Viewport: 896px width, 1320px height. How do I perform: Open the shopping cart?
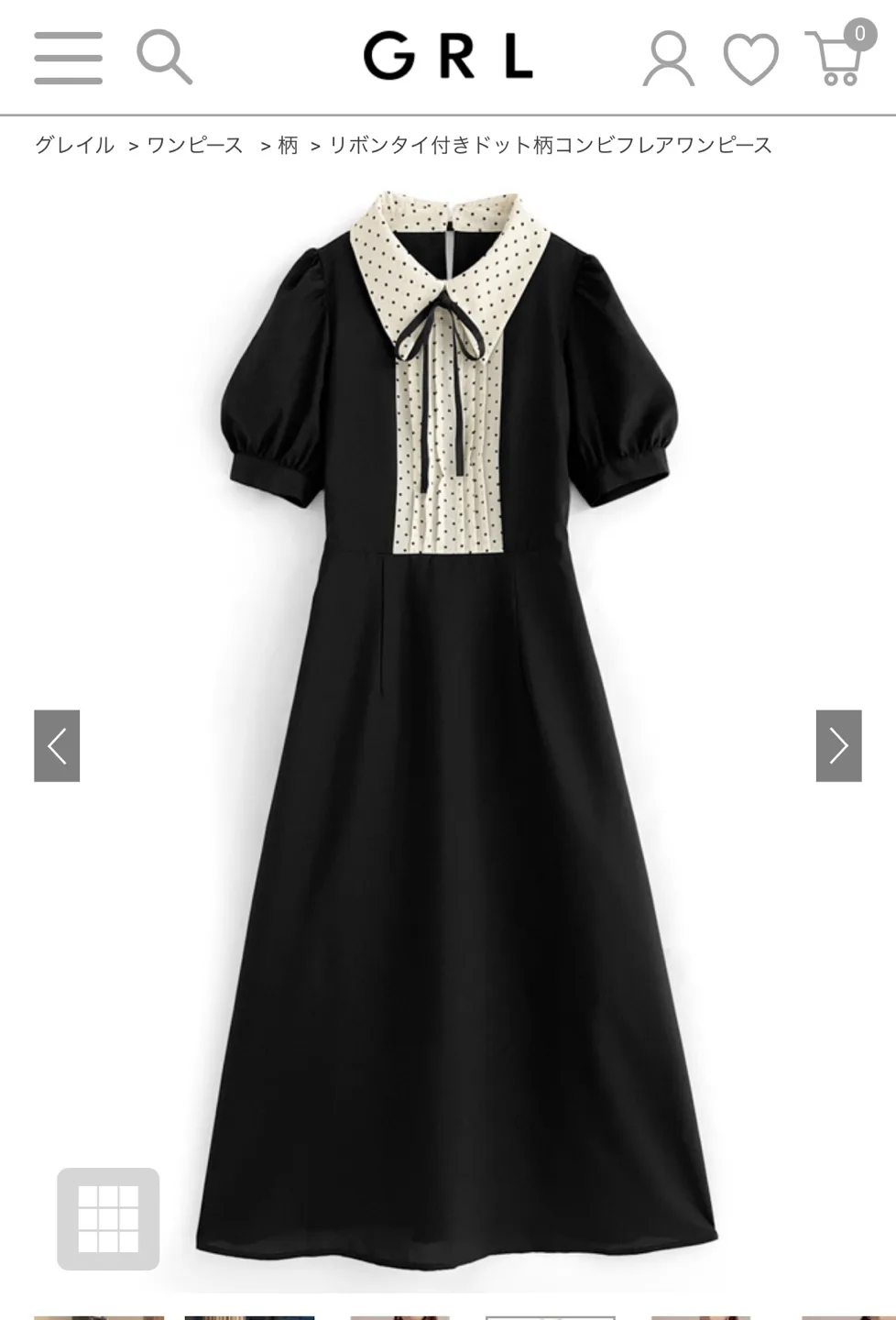point(836,59)
